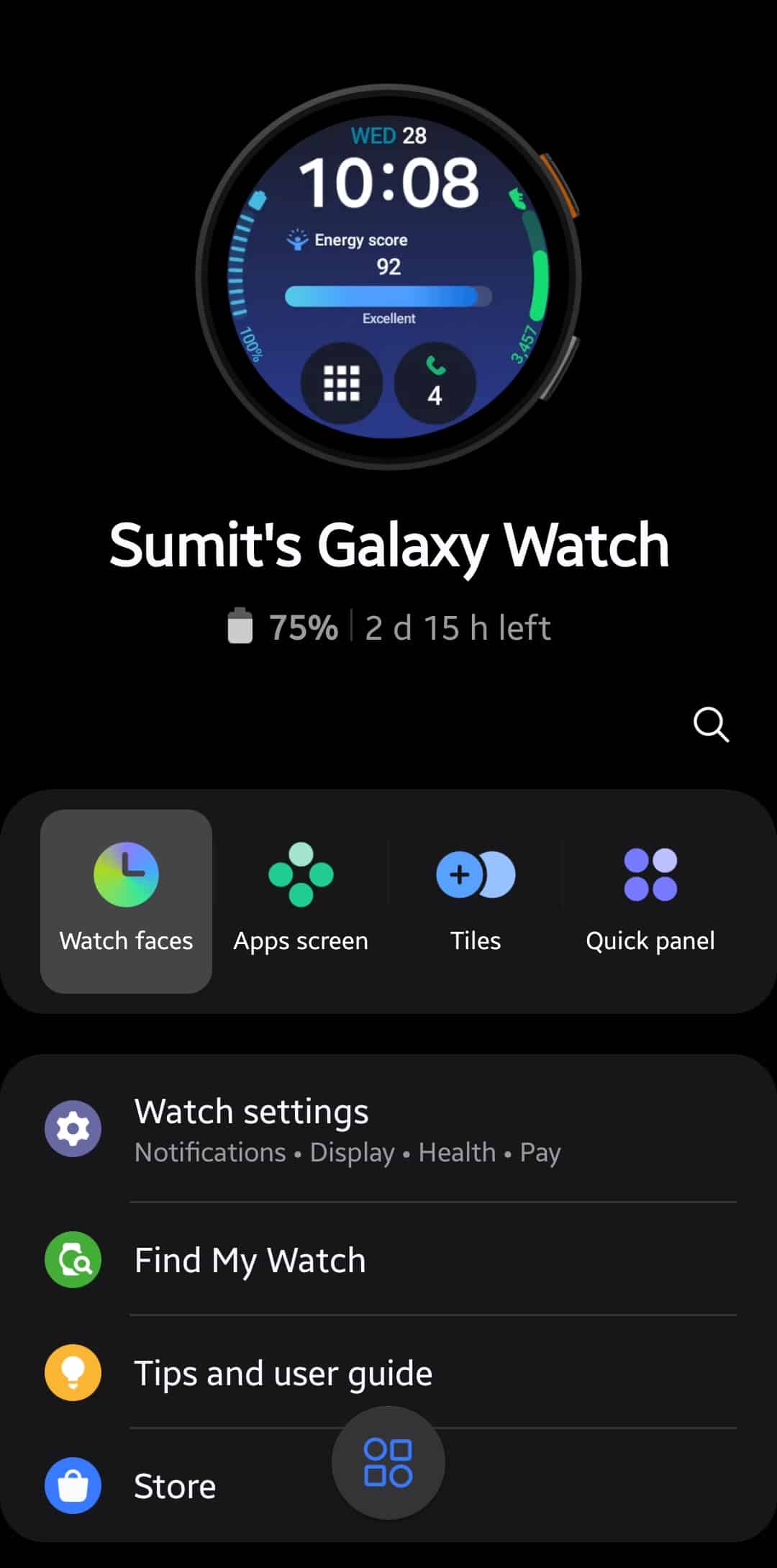Open Watch faces
The image size is (777, 1568).
pos(126,901)
